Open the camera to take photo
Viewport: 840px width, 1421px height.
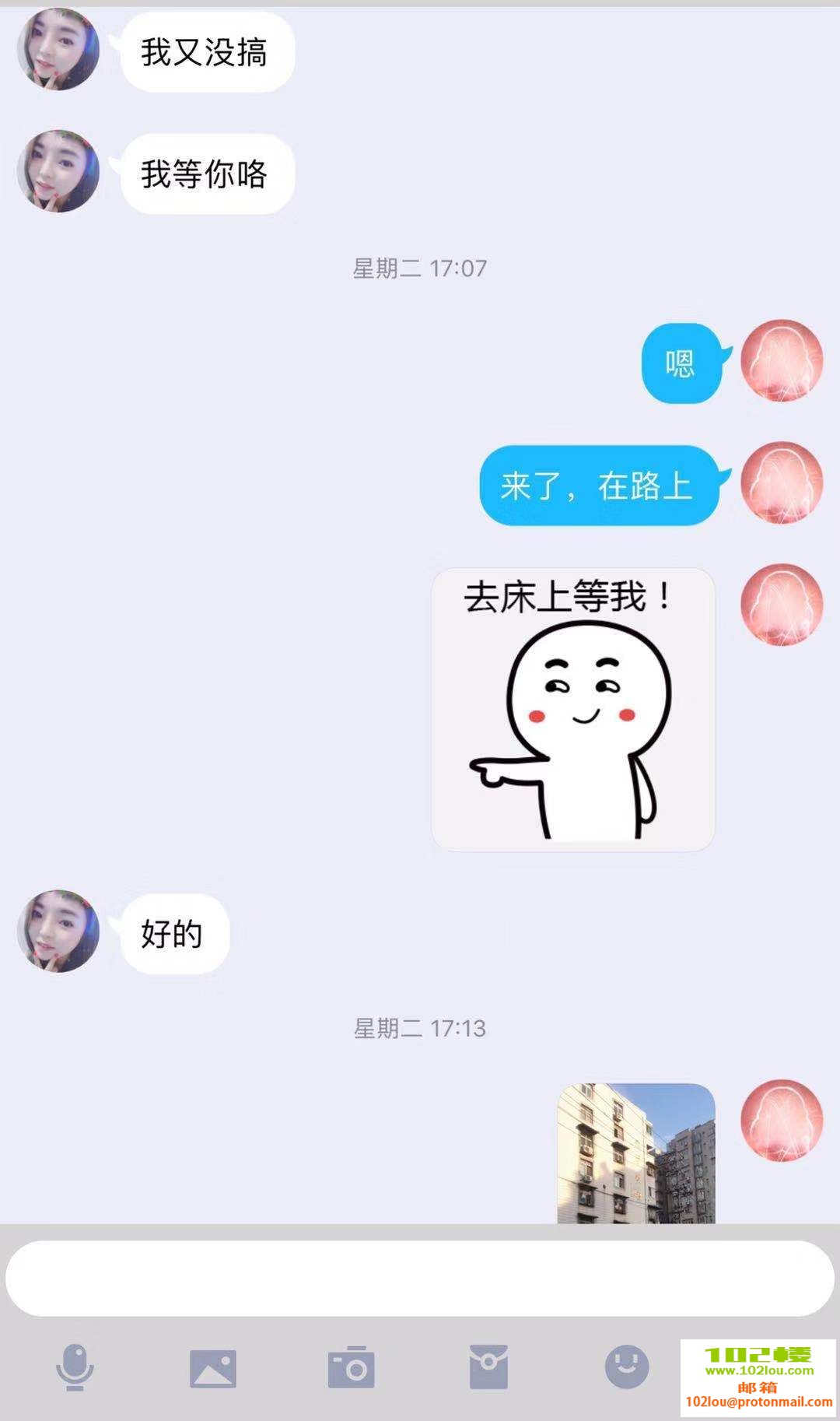click(351, 1367)
